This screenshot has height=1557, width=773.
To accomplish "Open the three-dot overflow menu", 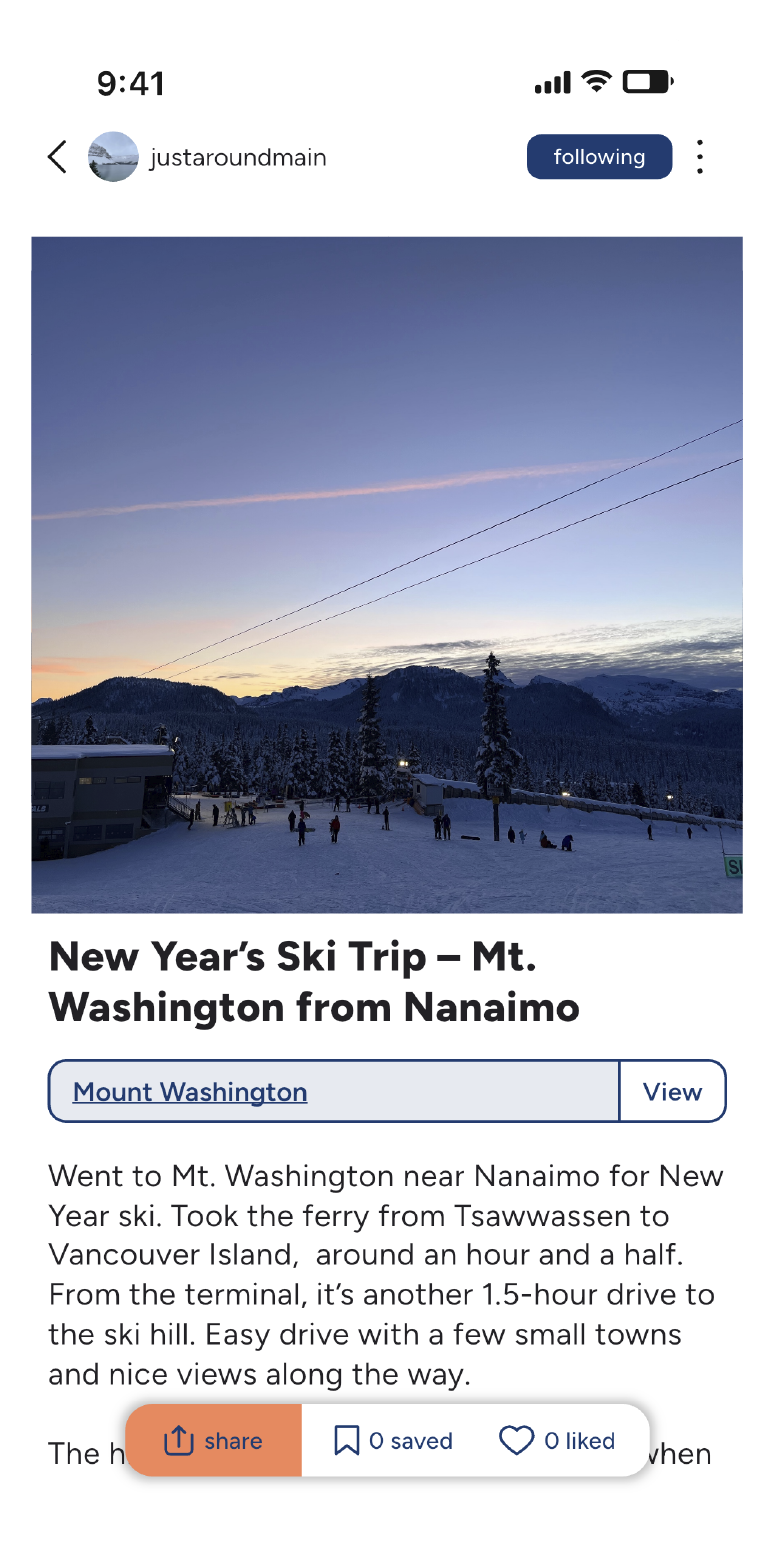I will click(700, 157).
